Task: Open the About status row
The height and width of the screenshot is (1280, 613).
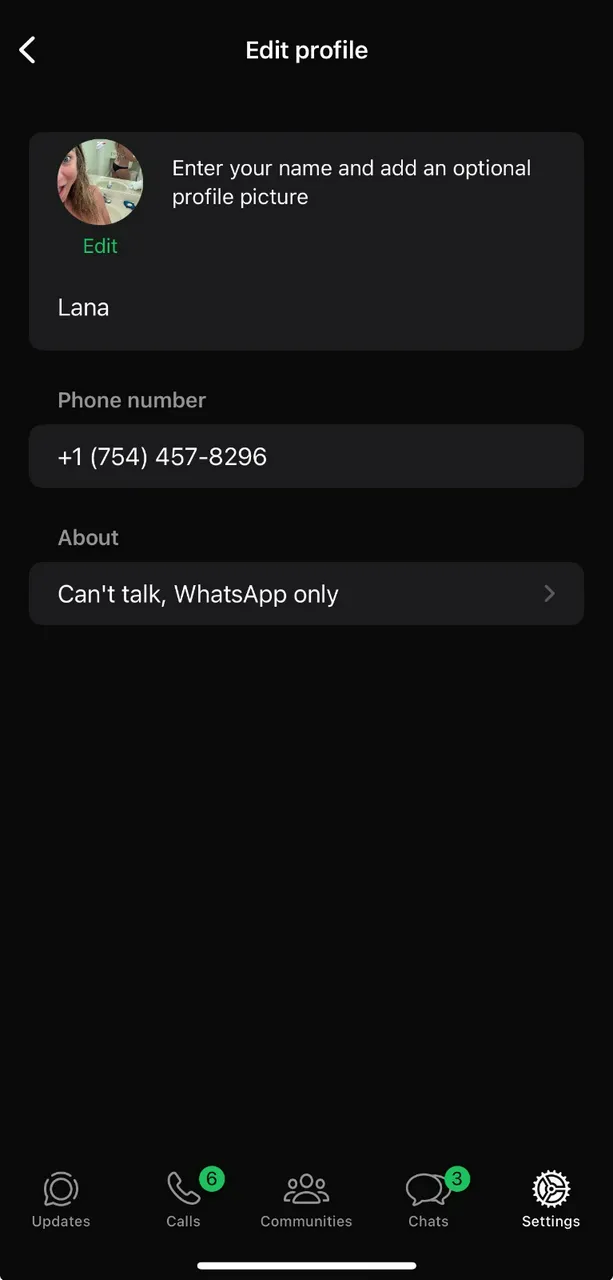Action: 306,594
